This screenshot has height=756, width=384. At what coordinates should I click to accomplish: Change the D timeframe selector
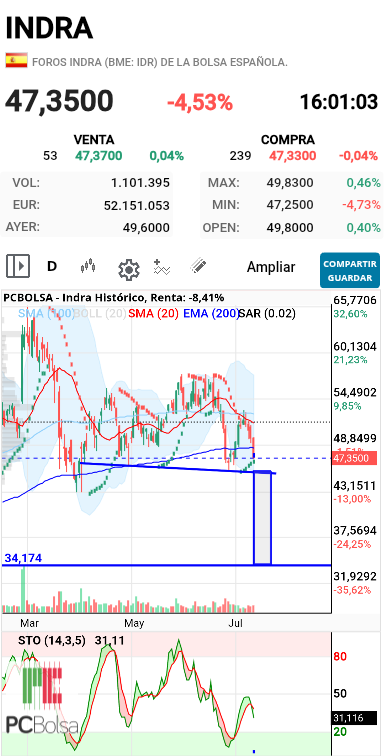click(52, 266)
